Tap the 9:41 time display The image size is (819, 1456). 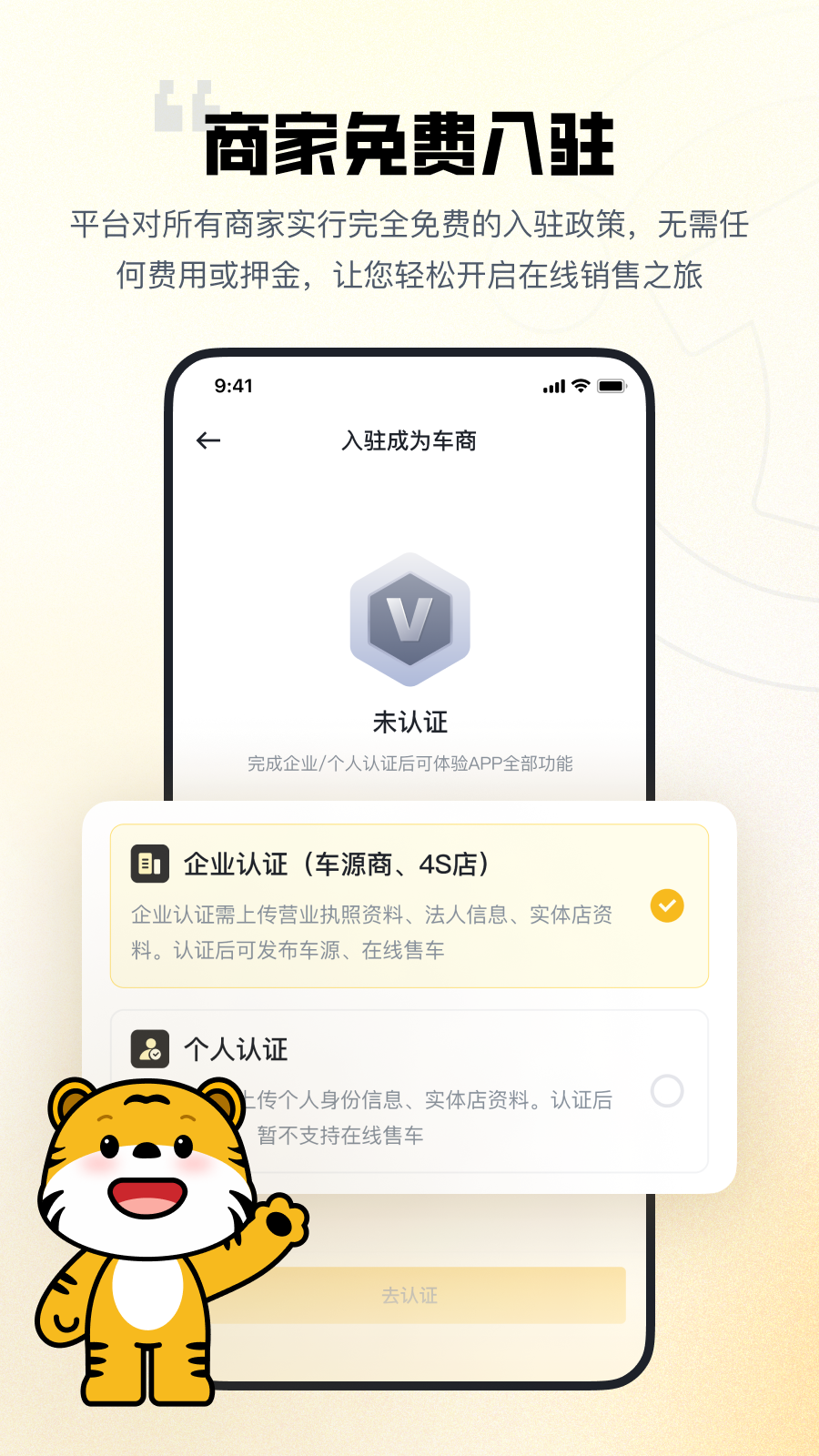[x=233, y=386]
